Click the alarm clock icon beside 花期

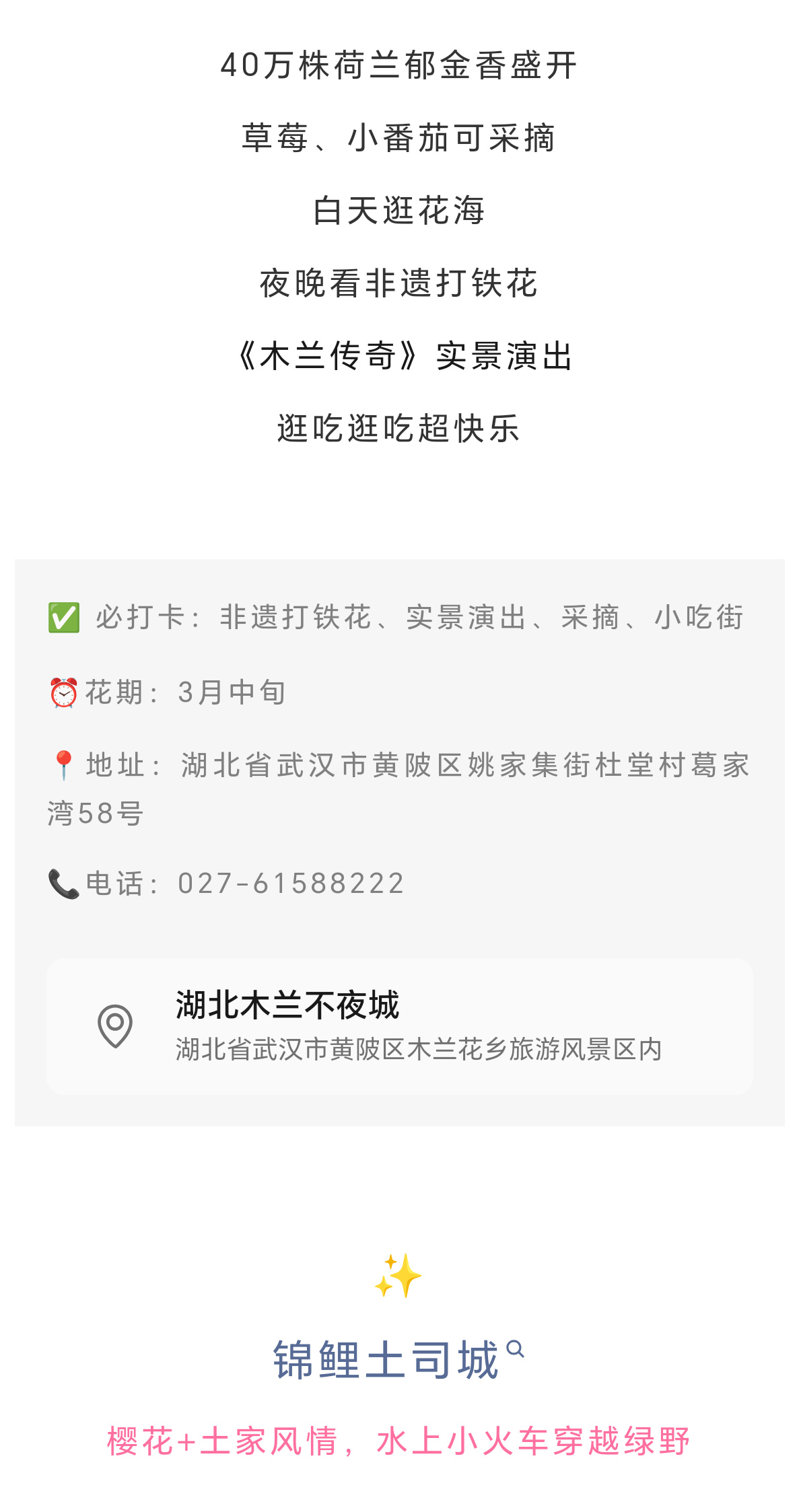coord(63,693)
